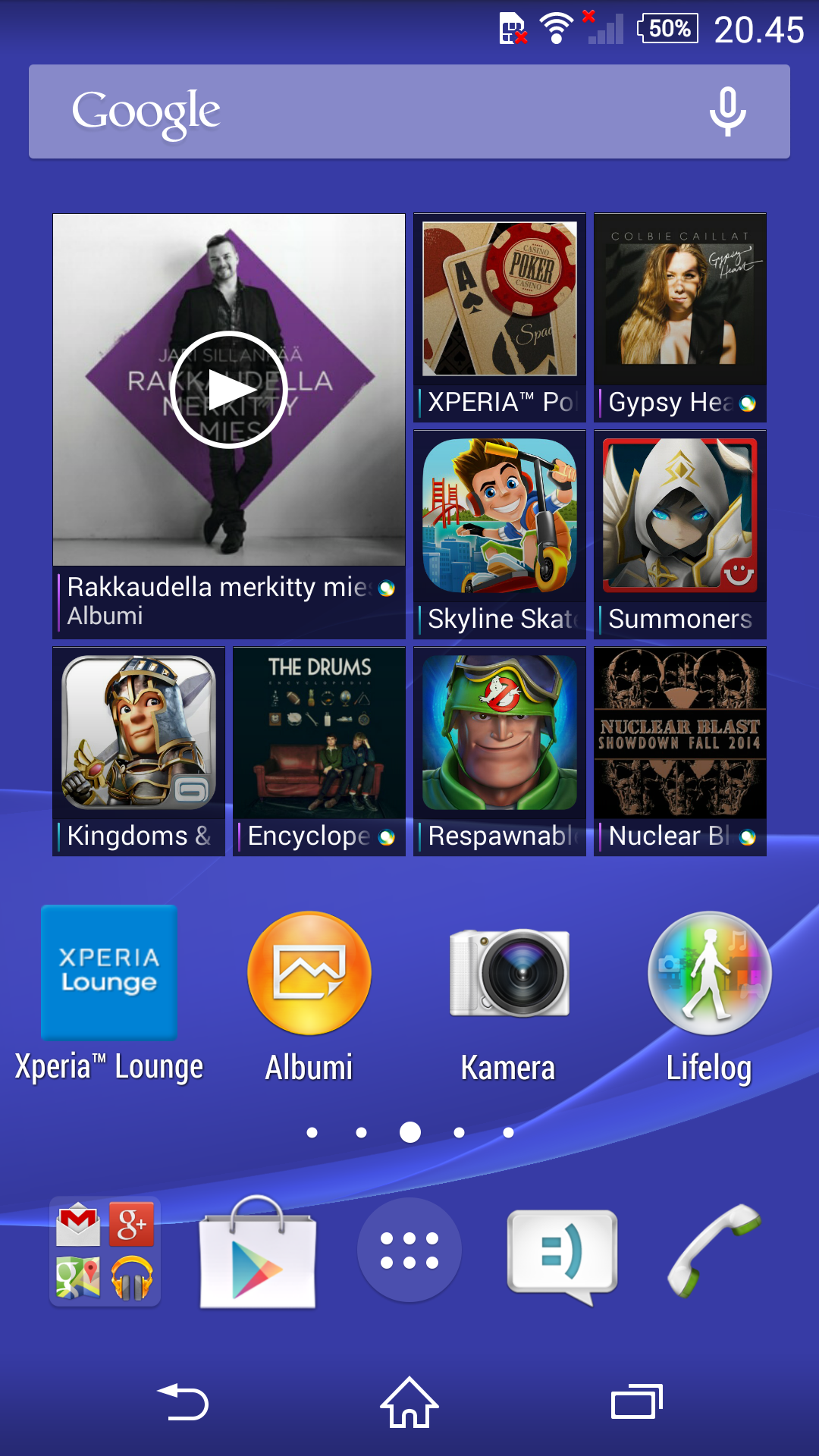Open the Kingdoms & Lords tile
This screenshot has height=1456, width=819.
(x=139, y=751)
